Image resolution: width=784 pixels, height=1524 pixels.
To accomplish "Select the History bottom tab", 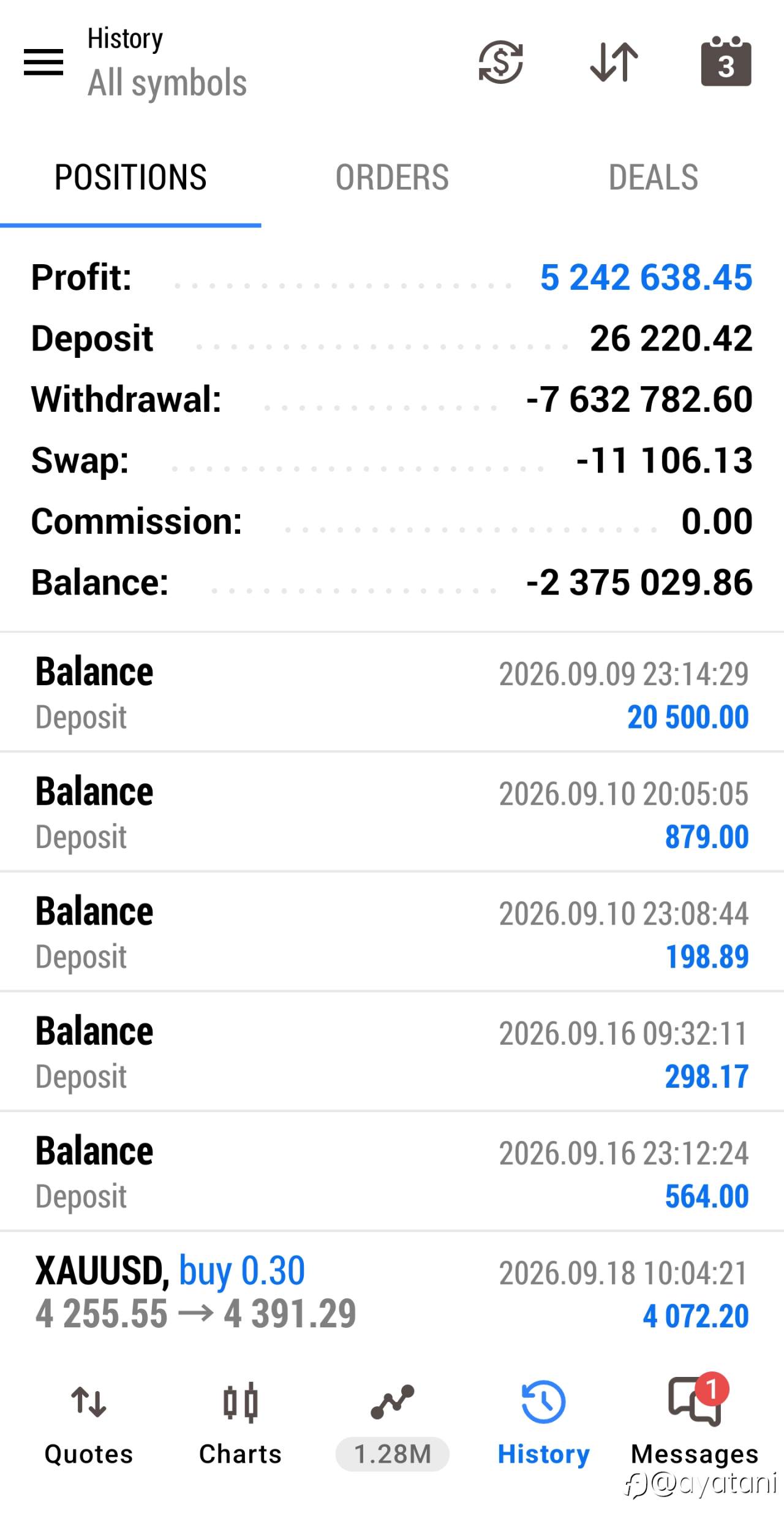I will point(543,1425).
